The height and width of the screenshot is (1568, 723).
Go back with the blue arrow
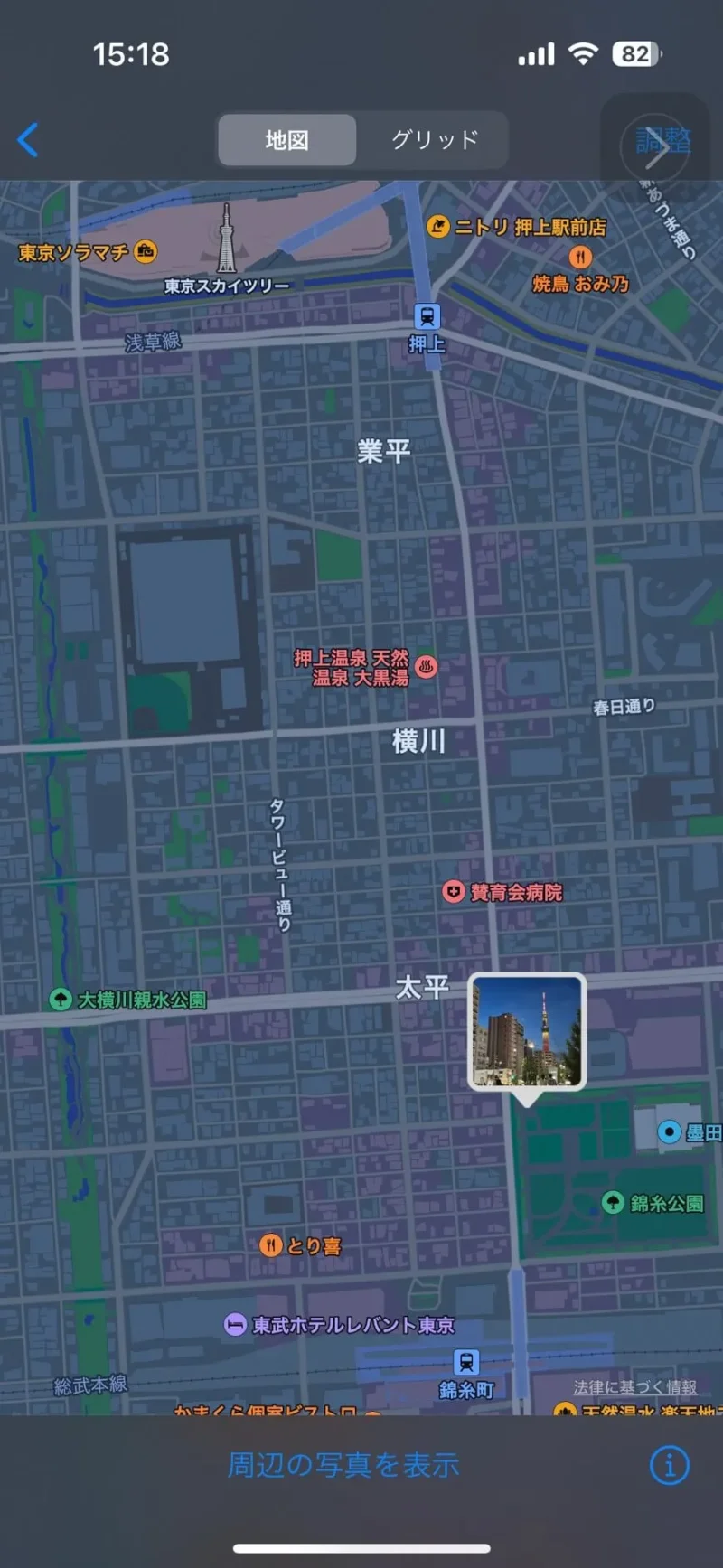(28, 140)
